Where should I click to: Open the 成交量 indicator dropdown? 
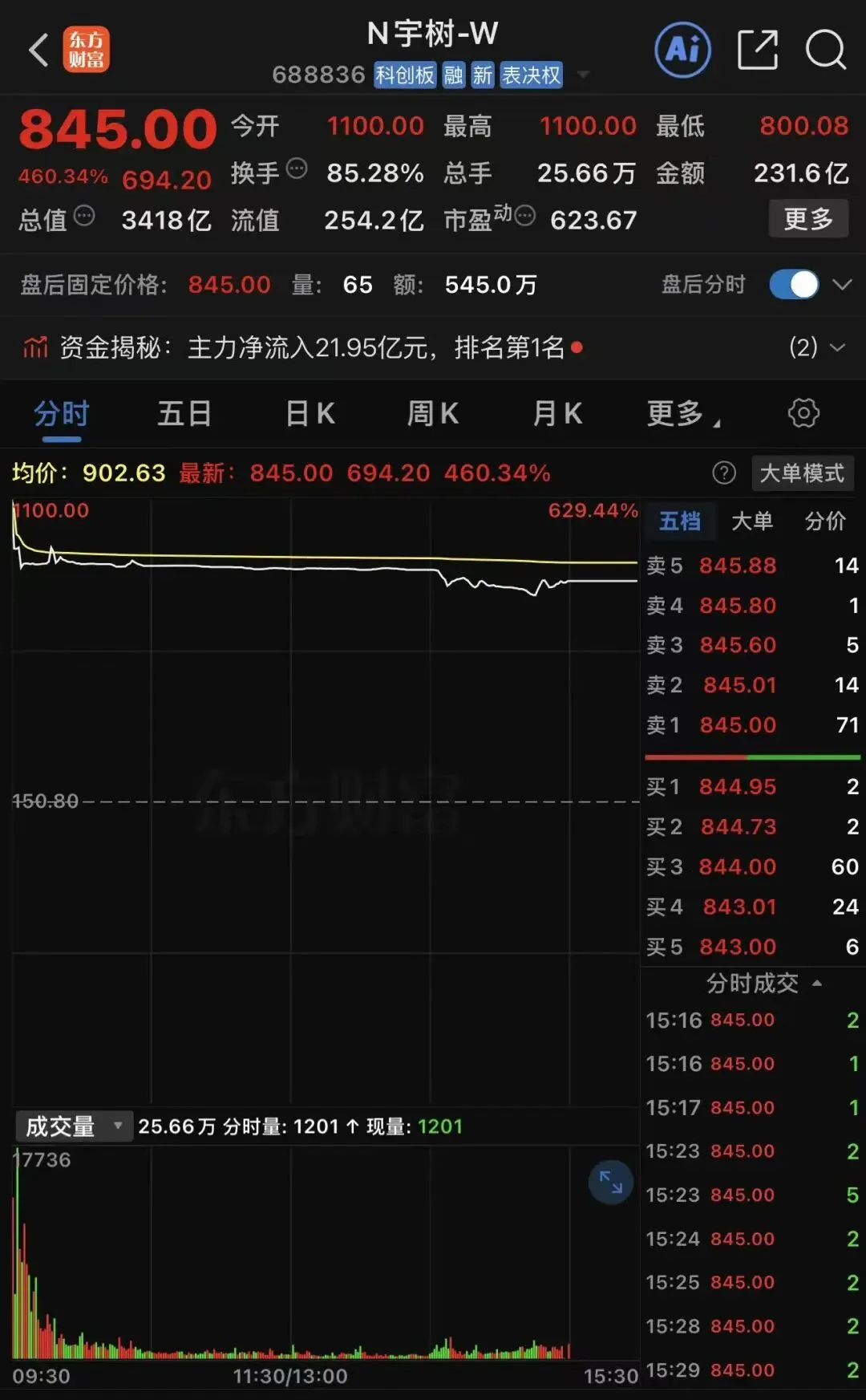pyautogui.click(x=74, y=1126)
